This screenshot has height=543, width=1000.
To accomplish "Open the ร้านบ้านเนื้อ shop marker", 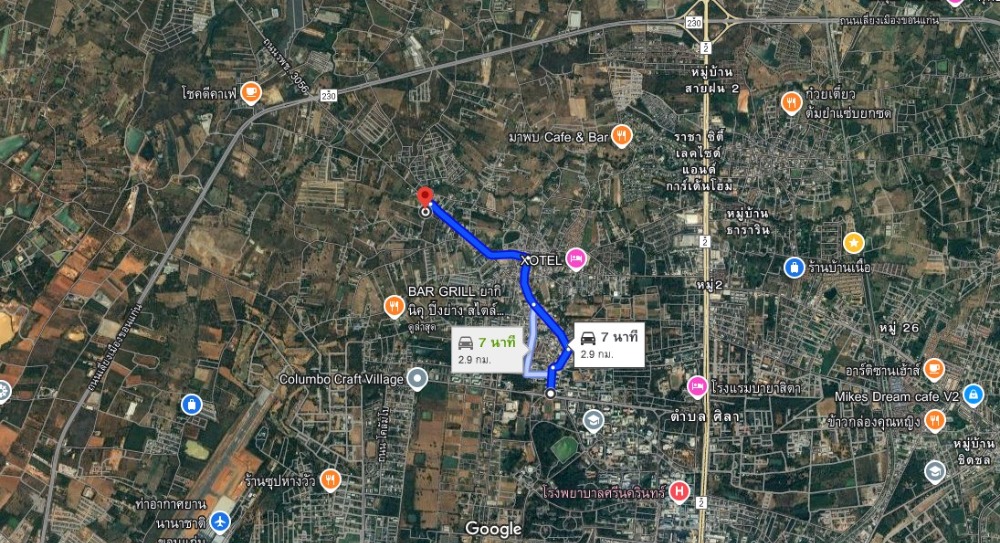I will [793, 267].
